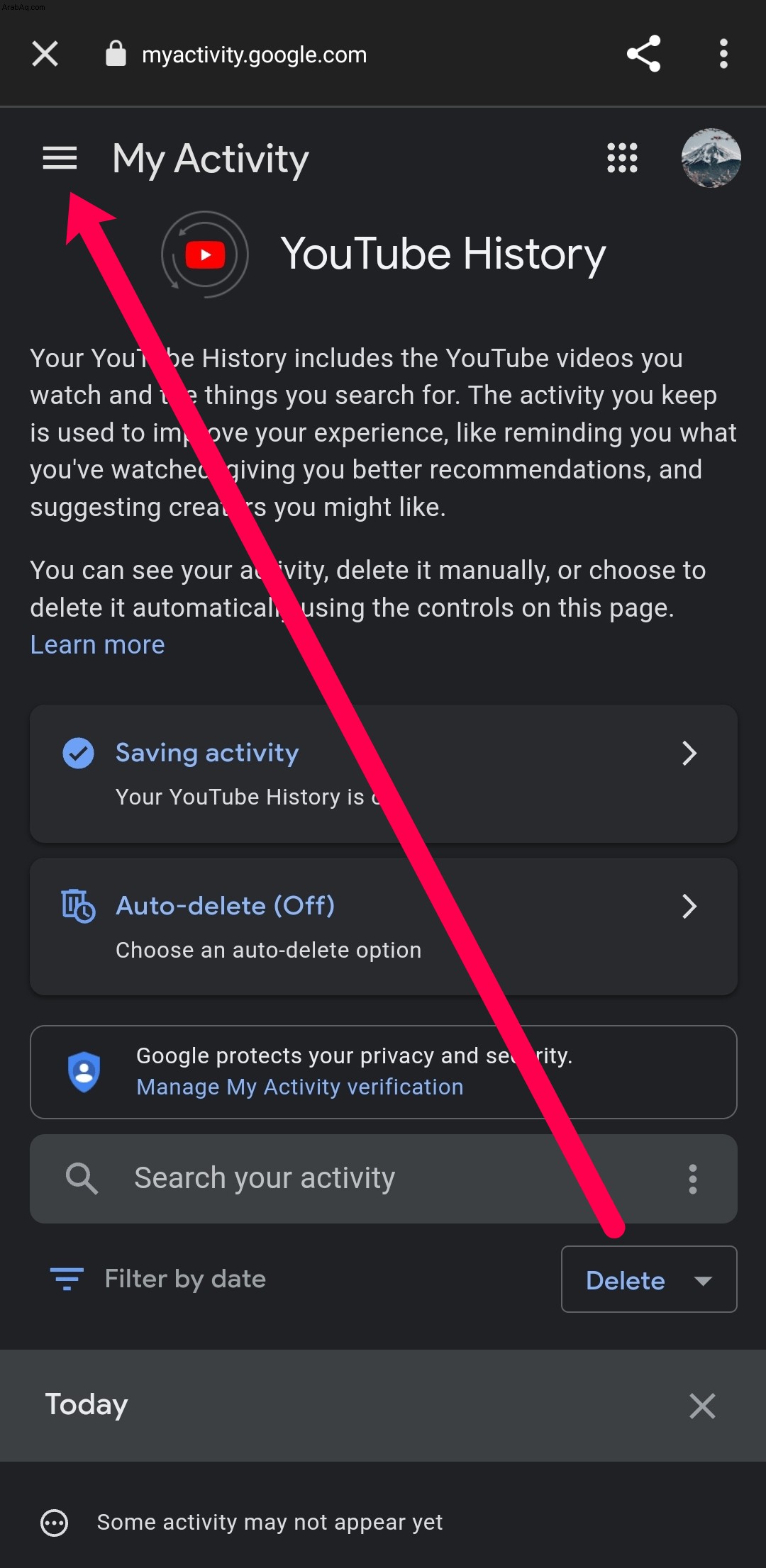The width and height of the screenshot is (766, 1568).
Task: Open Manage My Activity verification
Action: click(299, 1087)
